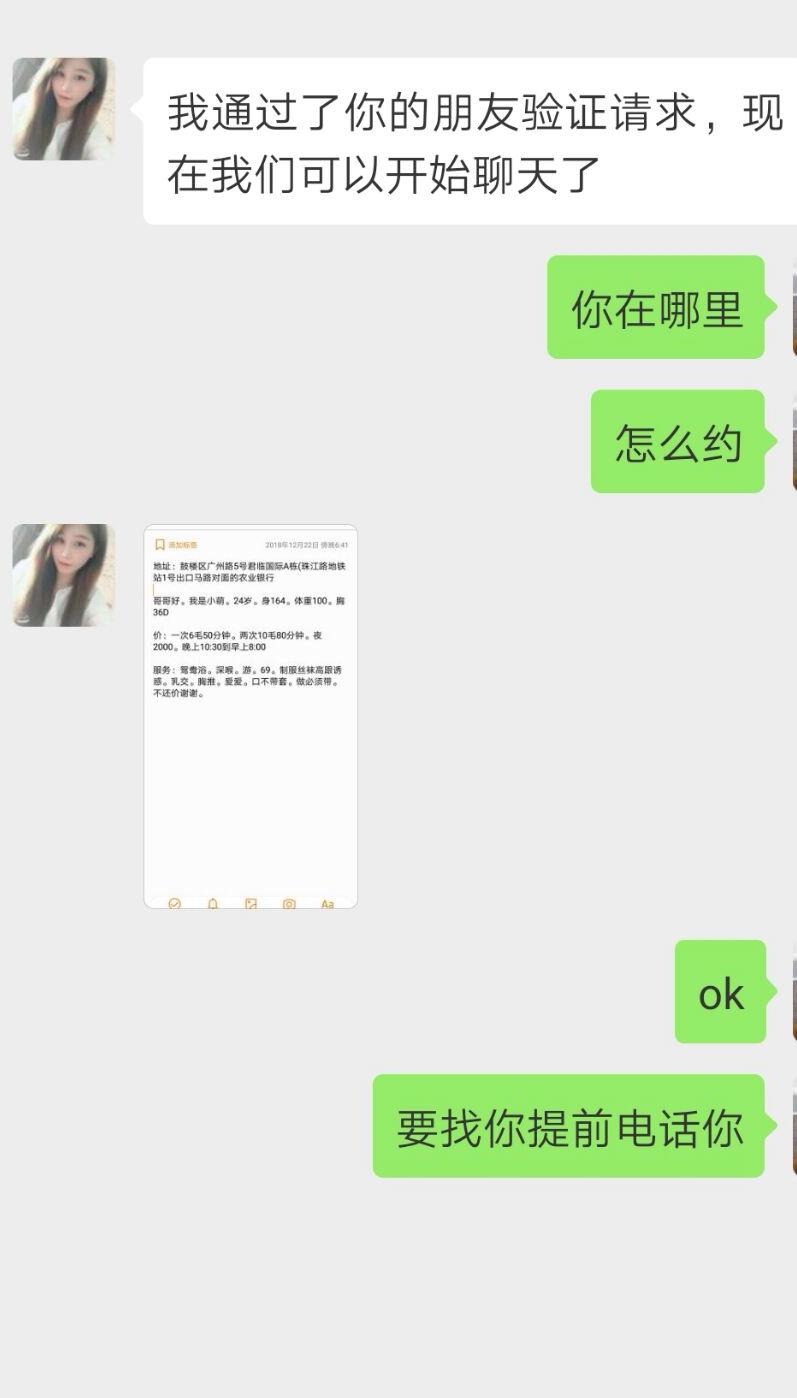Open contact avatar beside the friend verification message

63,109
